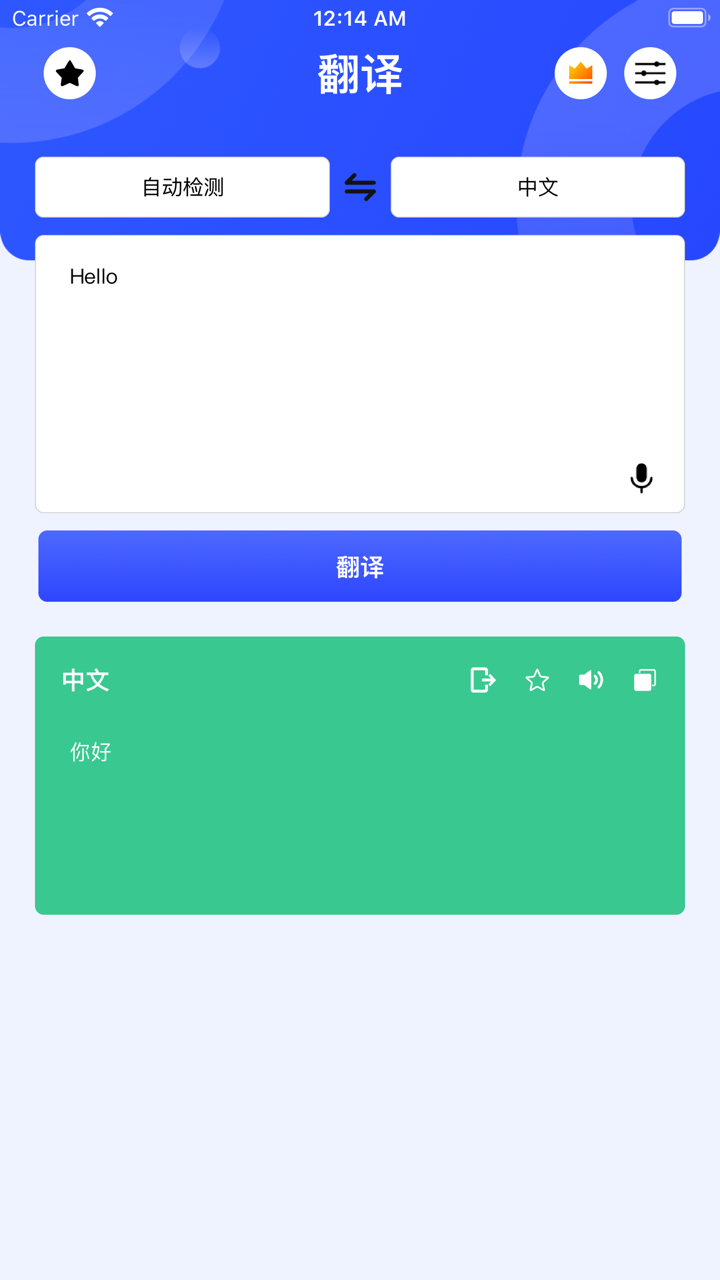
Task: Open favorites via the top-left star icon
Action: tap(69, 73)
